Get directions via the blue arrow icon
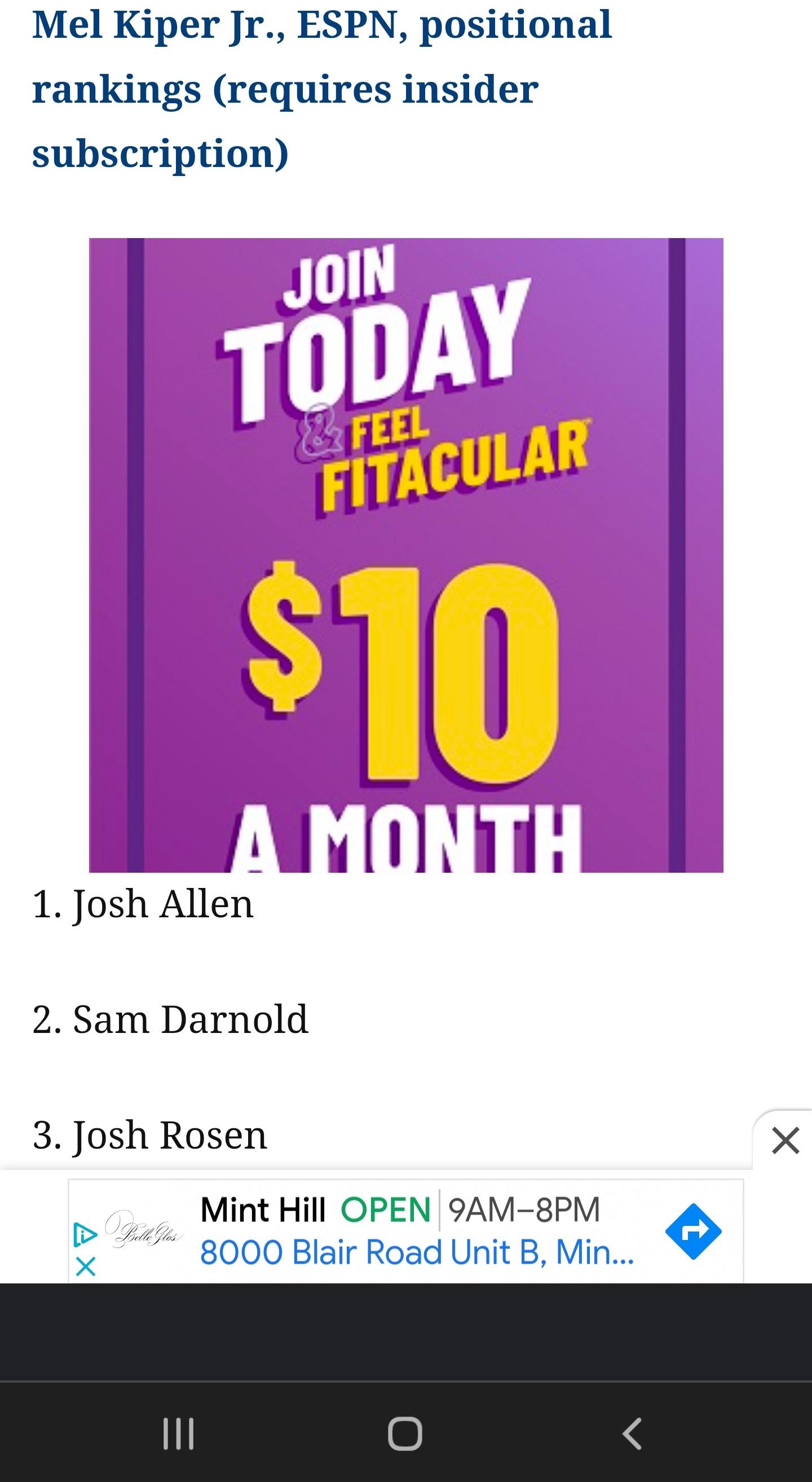Viewport: 812px width, 1482px height. (x=693, y=1231)
